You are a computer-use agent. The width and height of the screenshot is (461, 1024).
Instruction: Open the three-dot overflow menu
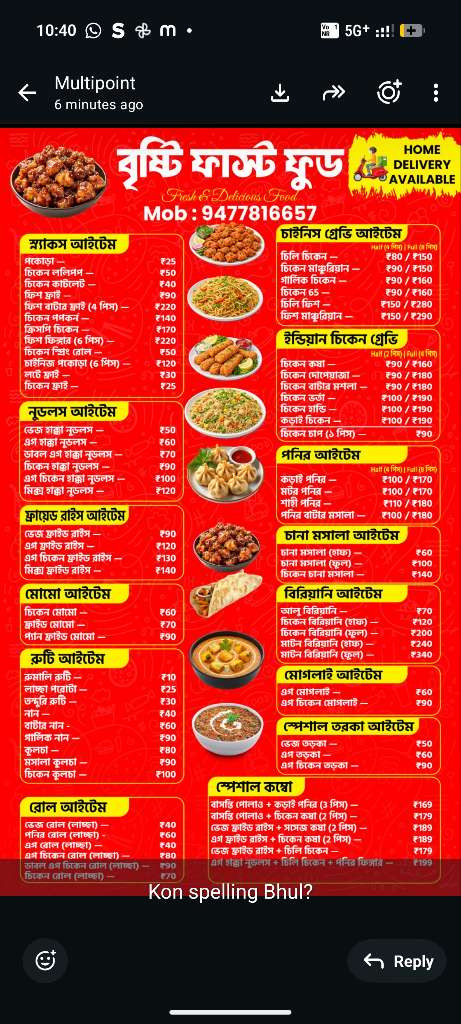(436, 93)
